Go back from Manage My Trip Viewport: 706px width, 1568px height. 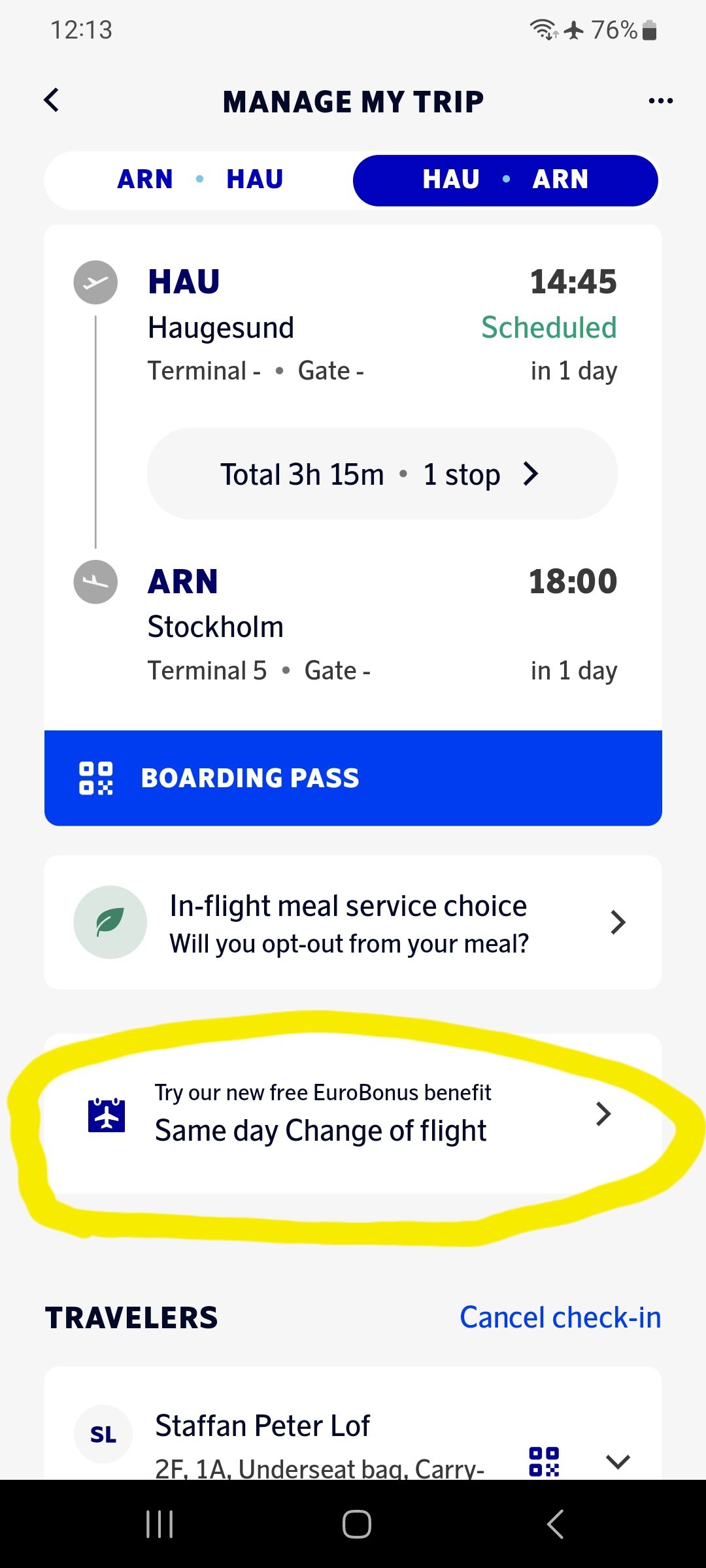click(52, 101)
